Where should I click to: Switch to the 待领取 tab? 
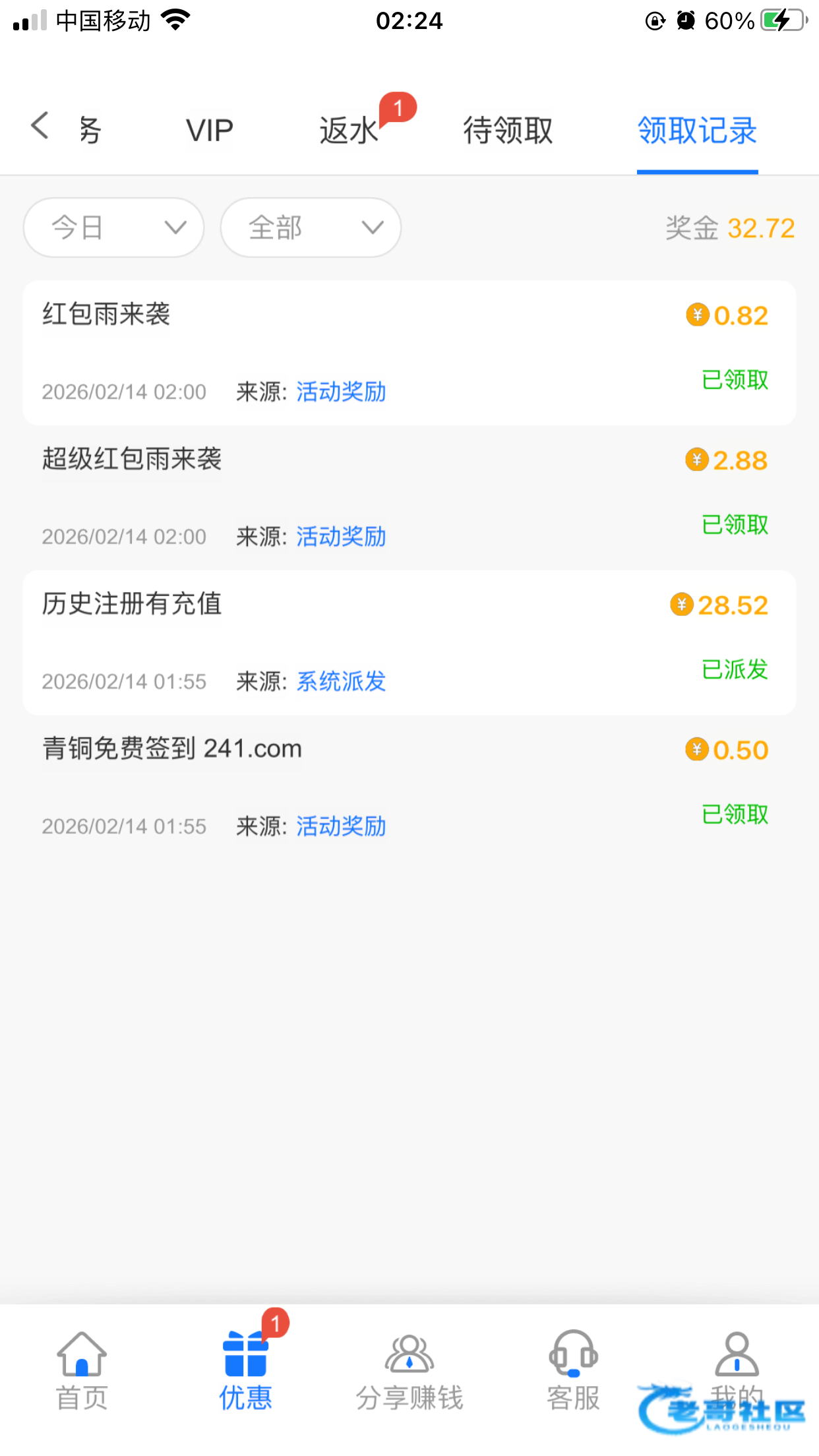508,130
